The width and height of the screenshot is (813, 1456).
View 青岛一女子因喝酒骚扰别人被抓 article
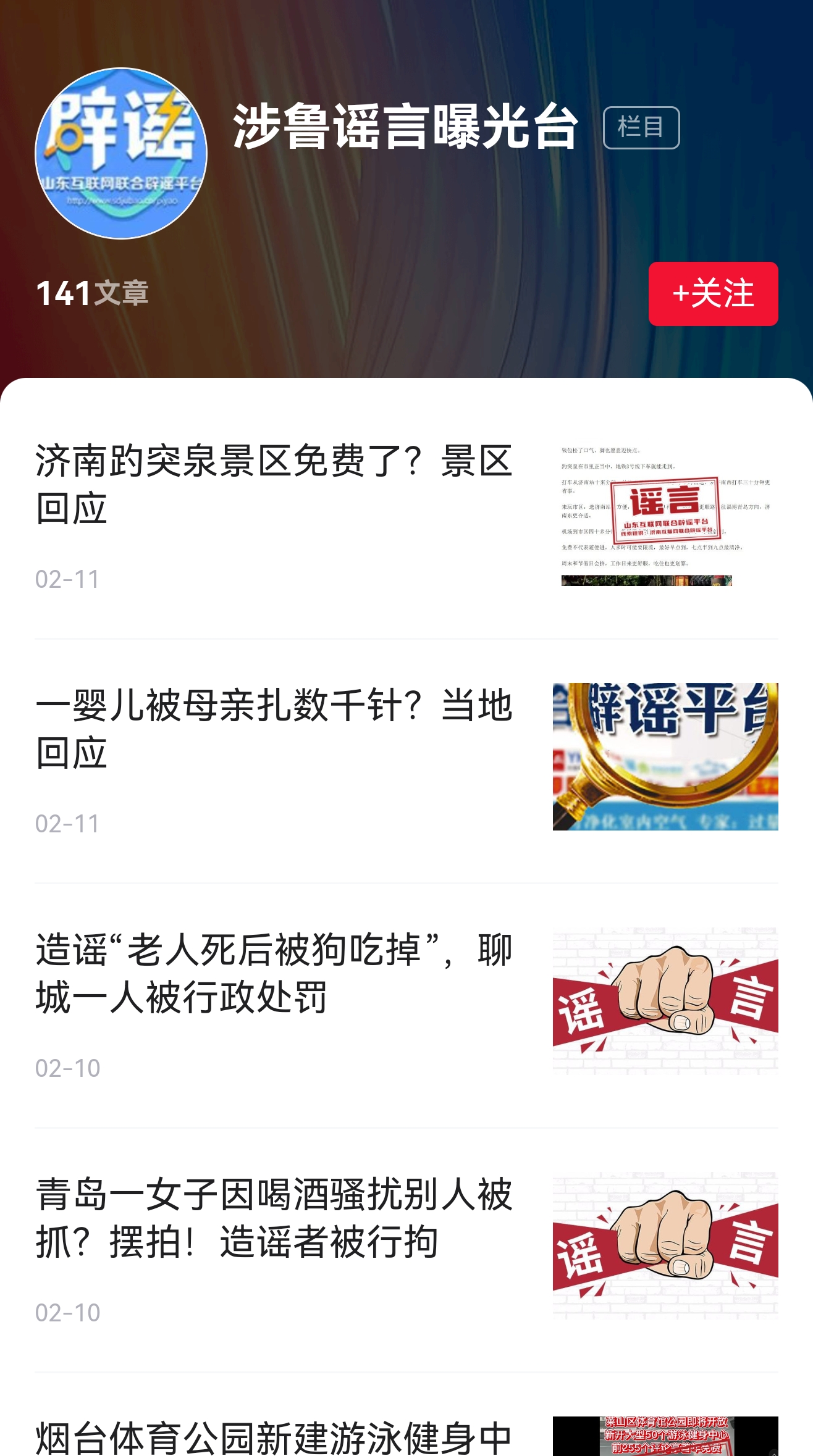coord(274,1218)
